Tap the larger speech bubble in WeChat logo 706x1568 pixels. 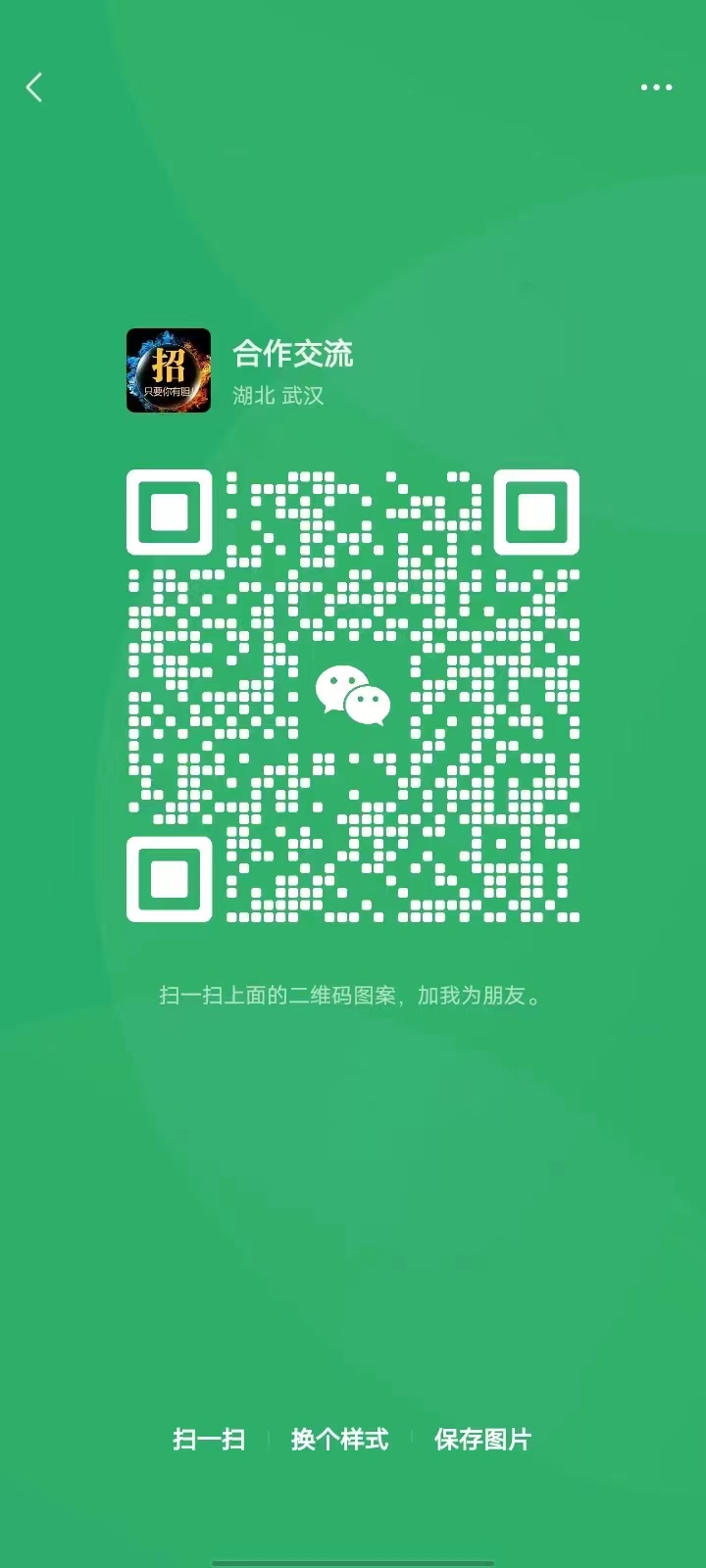point(341,686)
